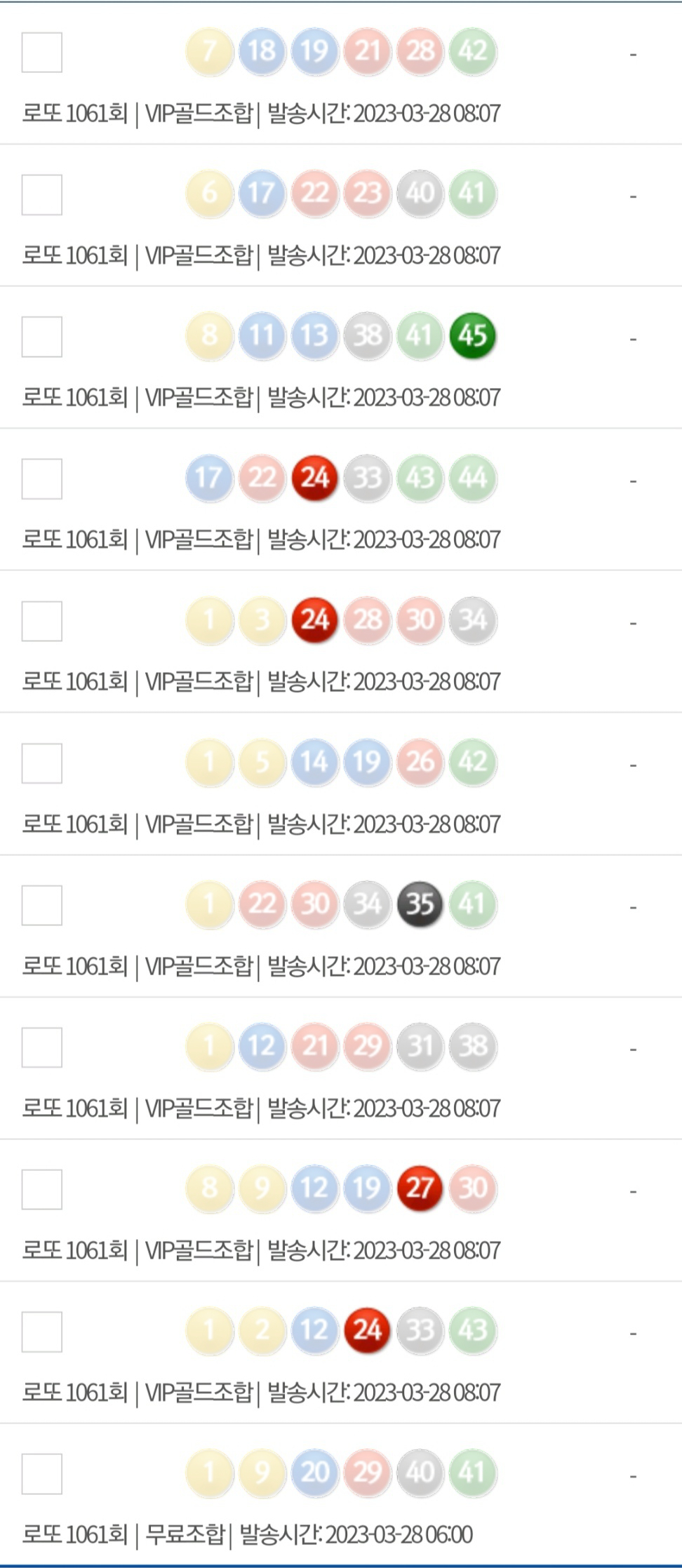Mark the box for 1 2 12 24 33 43
The width and height of the screenshot is (682, 1568).
[x=42, y=1332]
